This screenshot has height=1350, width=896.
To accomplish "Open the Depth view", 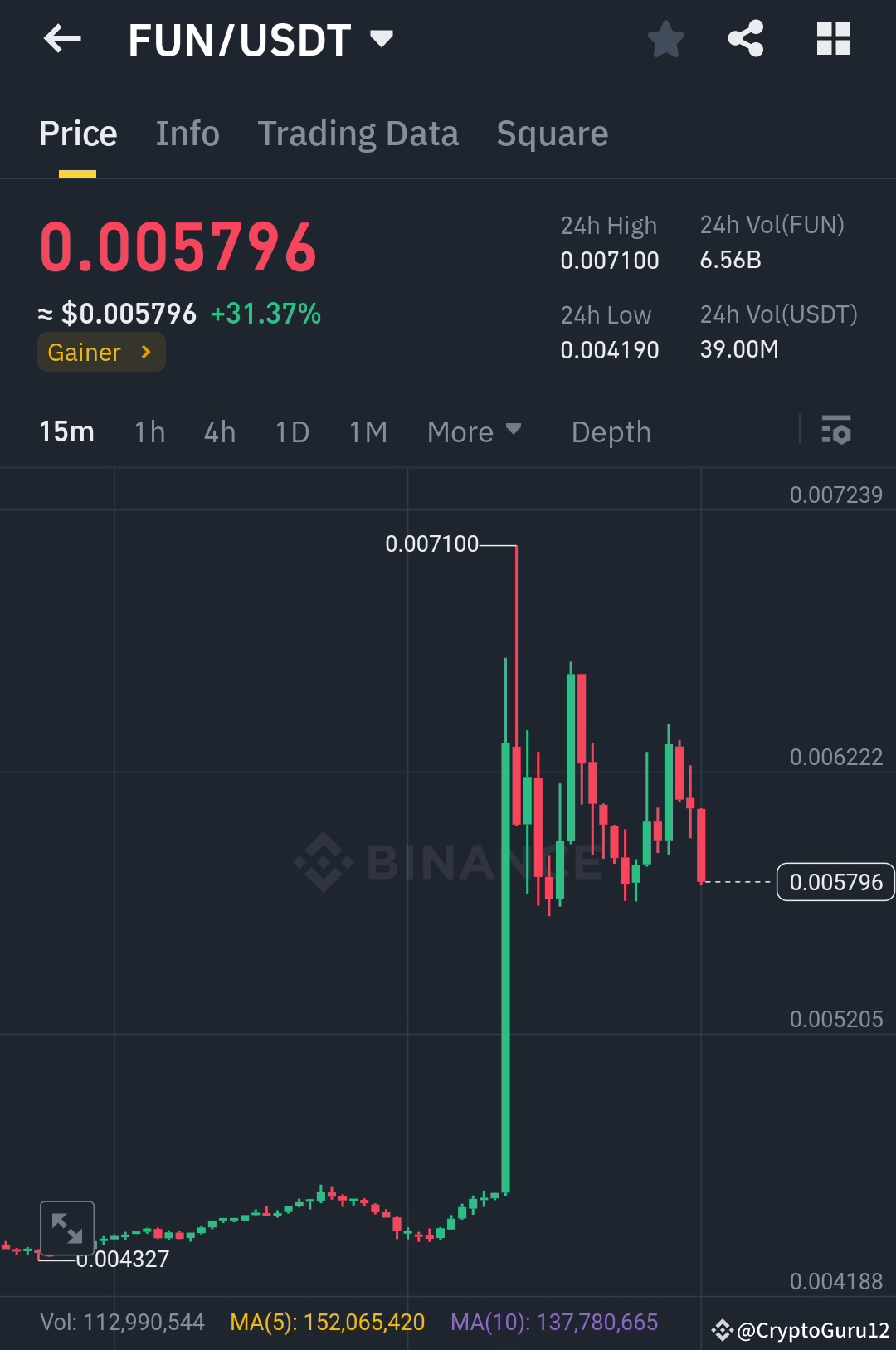I will click(611, 431).
